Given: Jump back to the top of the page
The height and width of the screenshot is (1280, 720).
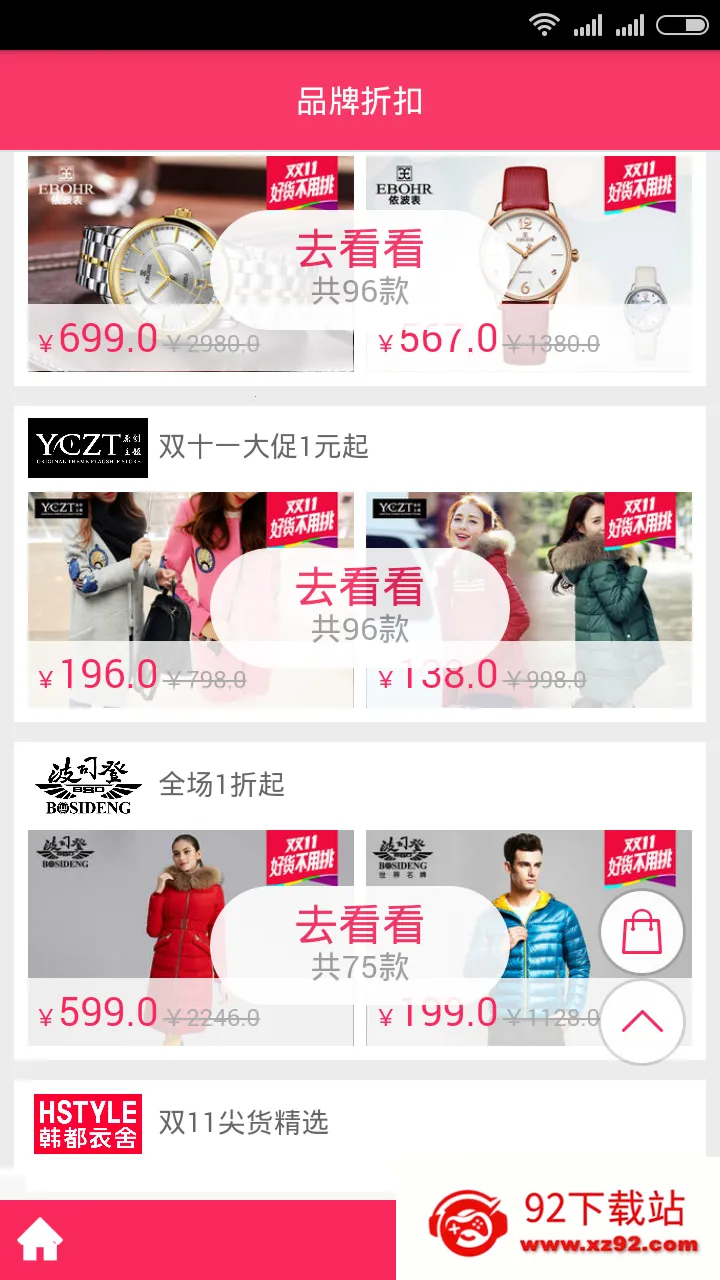Looking at the screenshot, I should 642,1021.
